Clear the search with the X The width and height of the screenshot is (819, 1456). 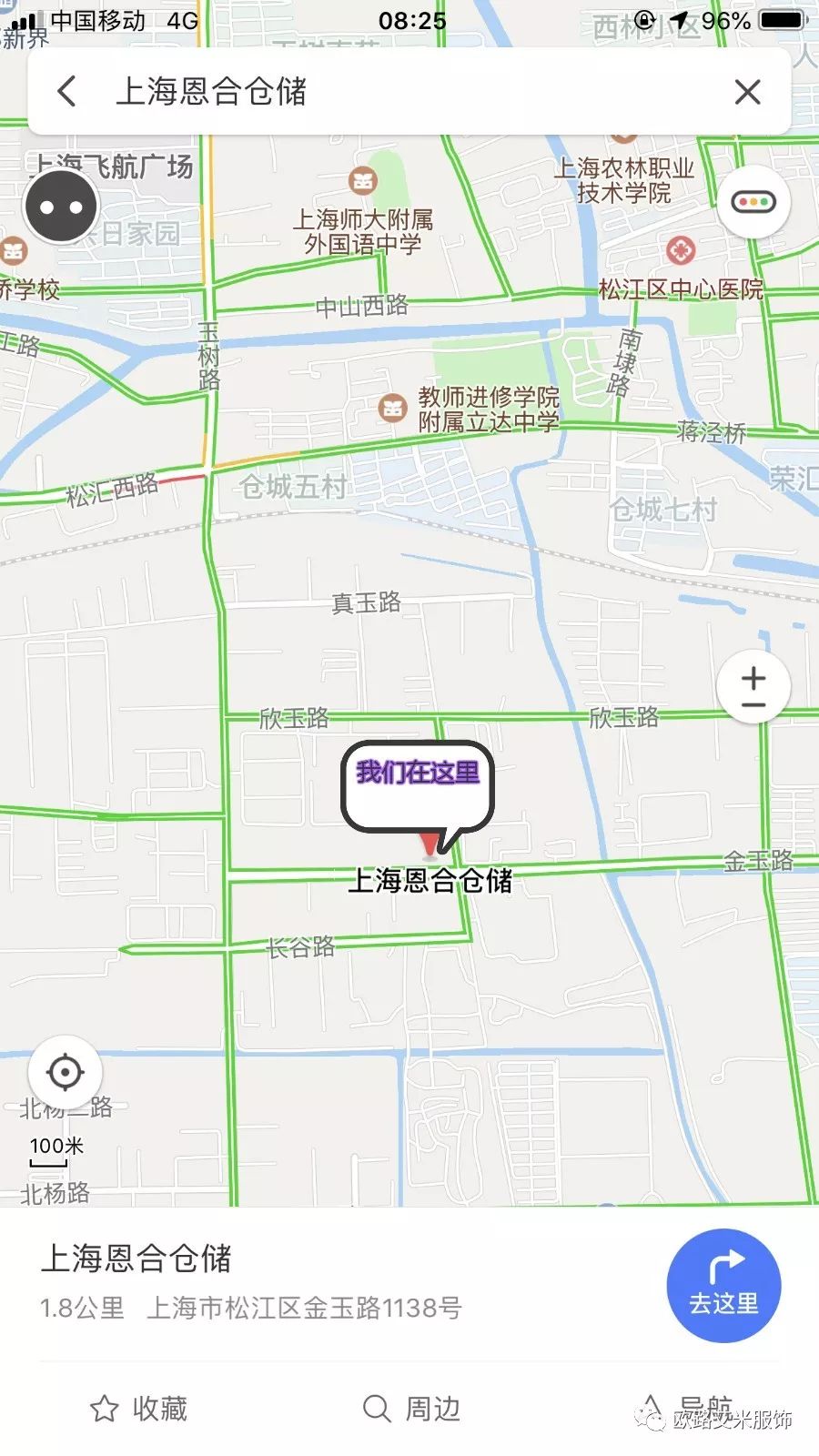pos(747,92)
